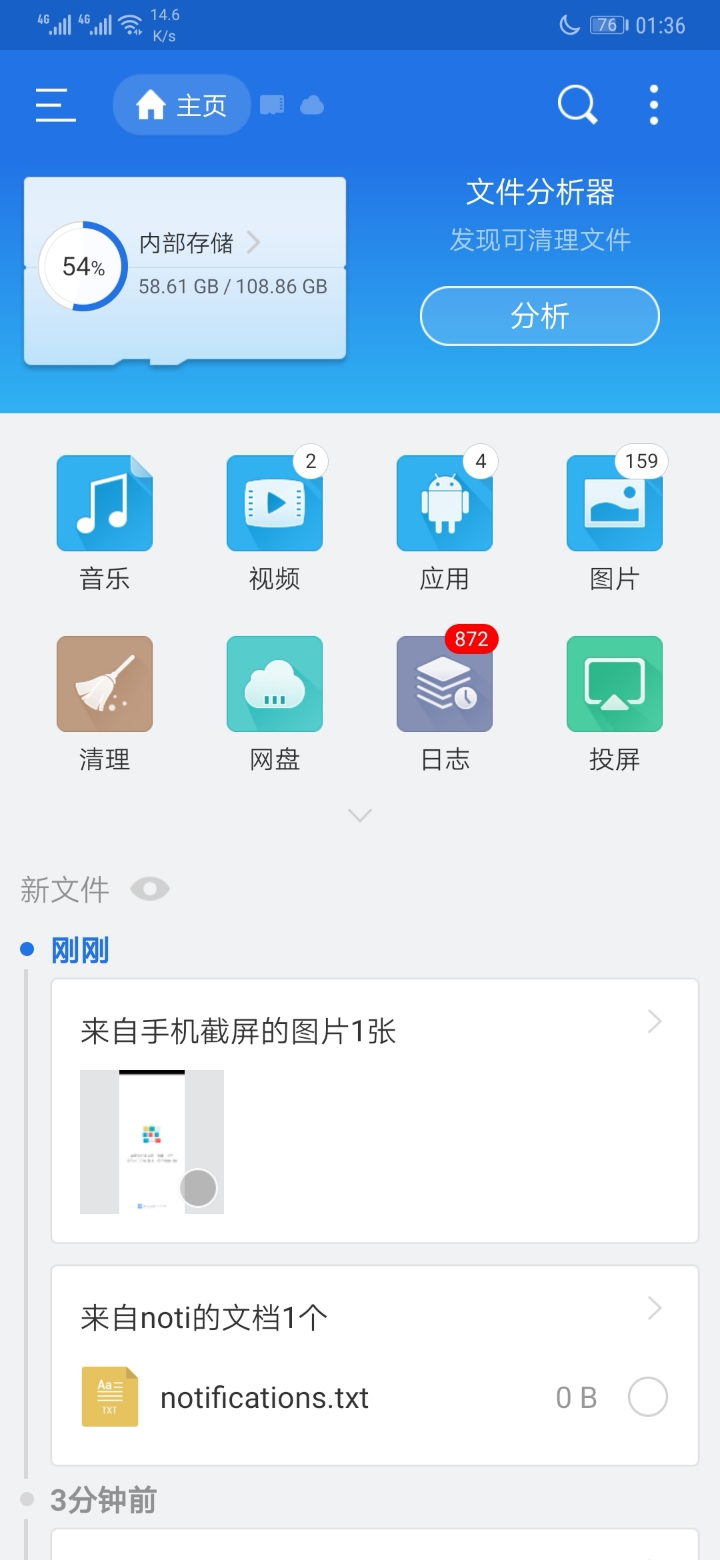This screenshot has height=1560, width=720.
Task: Open screenshot group using right arrow chevron
Action: coord(654,1022)
